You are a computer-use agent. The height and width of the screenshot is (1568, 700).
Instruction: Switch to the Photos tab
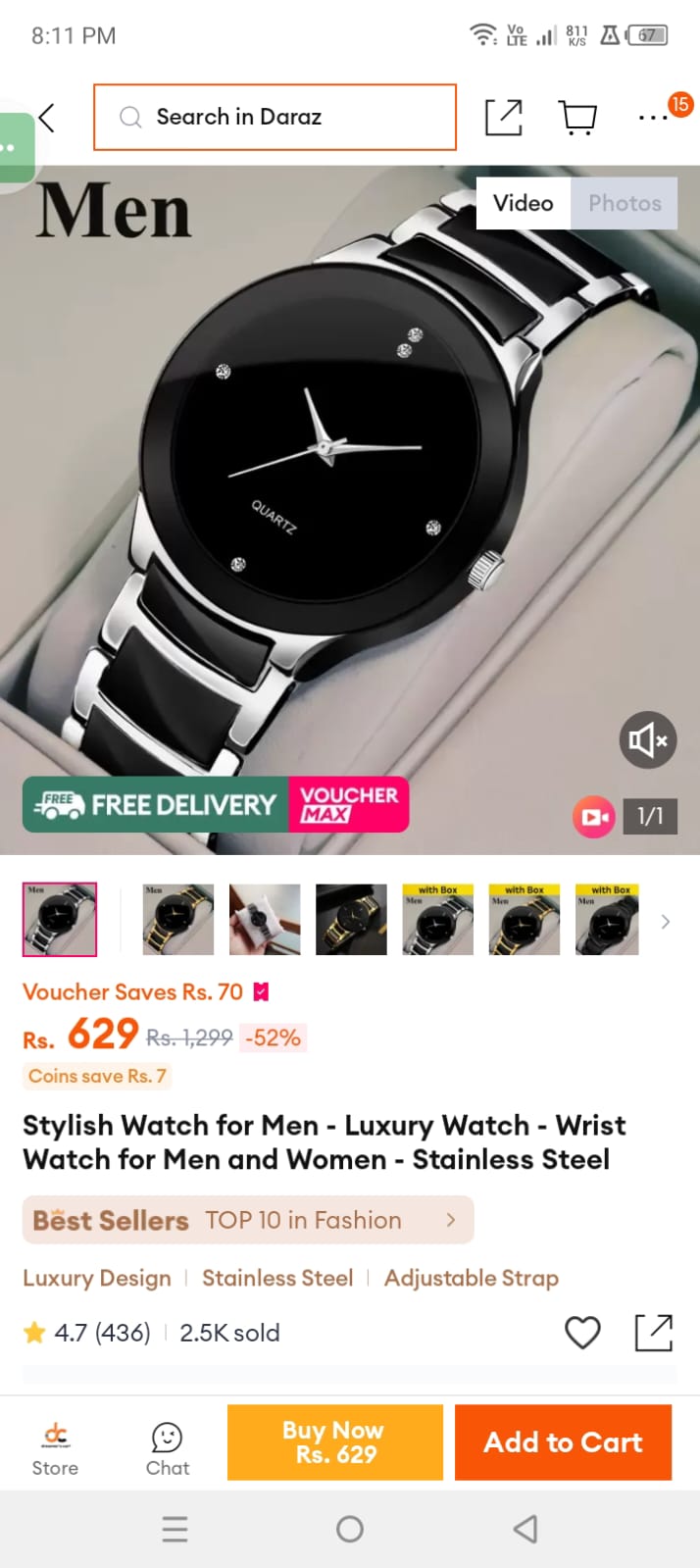pos(625,203)
